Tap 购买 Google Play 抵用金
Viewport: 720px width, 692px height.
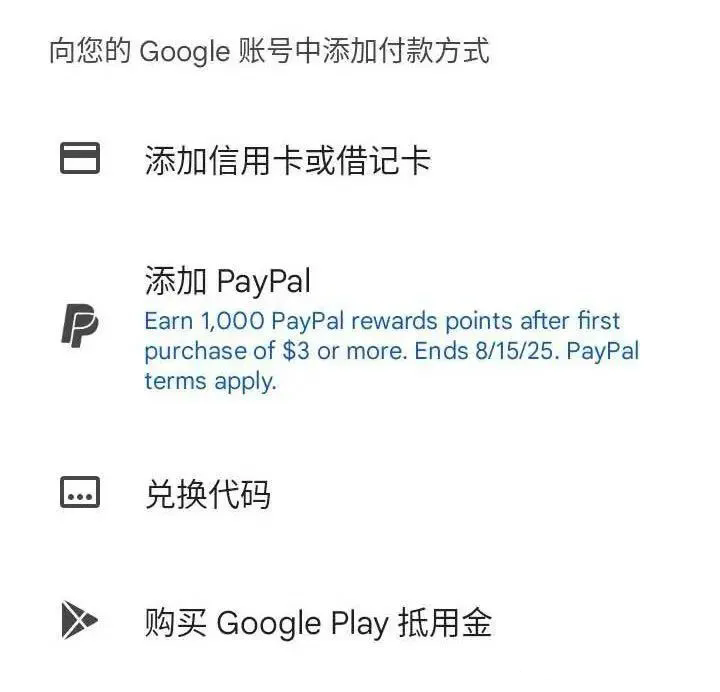[318, 624]
